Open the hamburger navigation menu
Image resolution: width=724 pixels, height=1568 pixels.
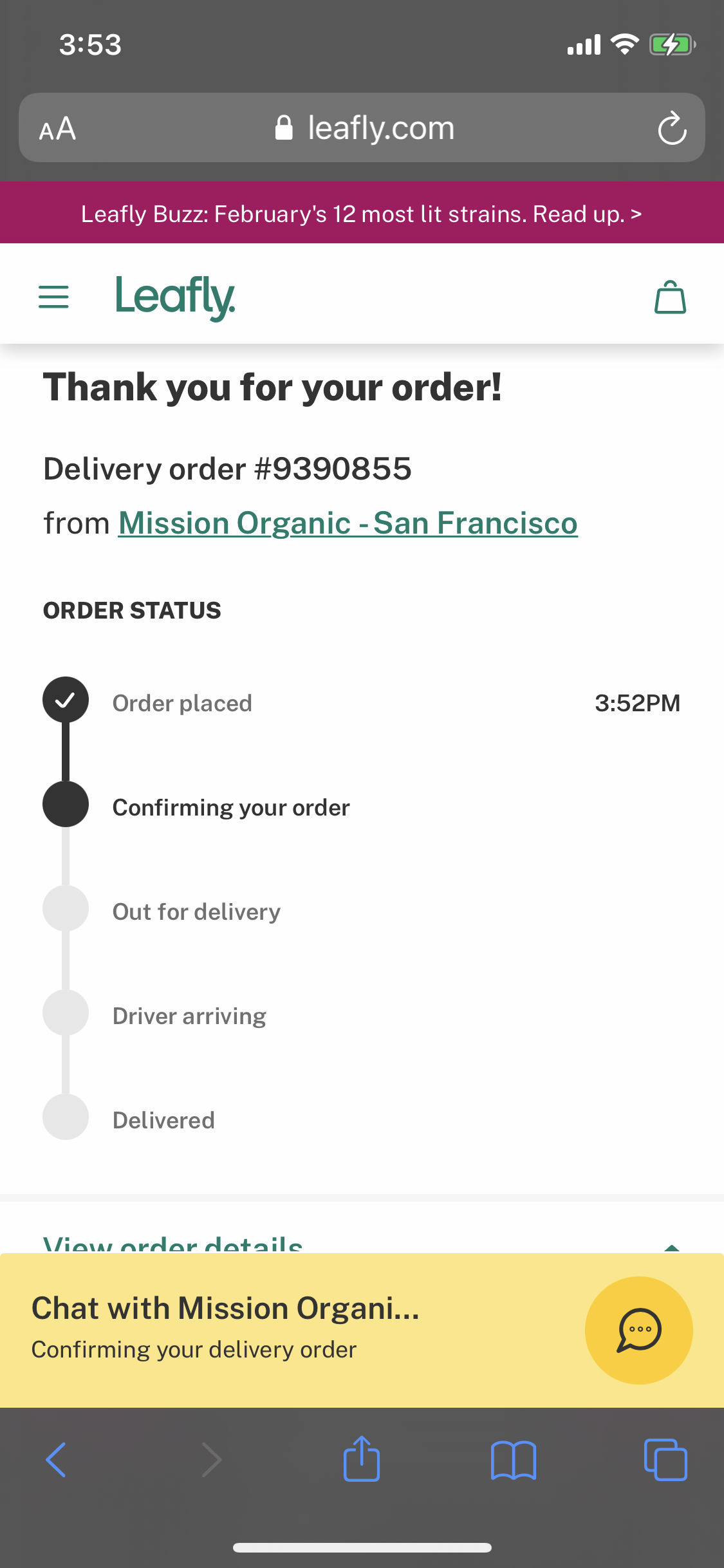pos(53,296)
